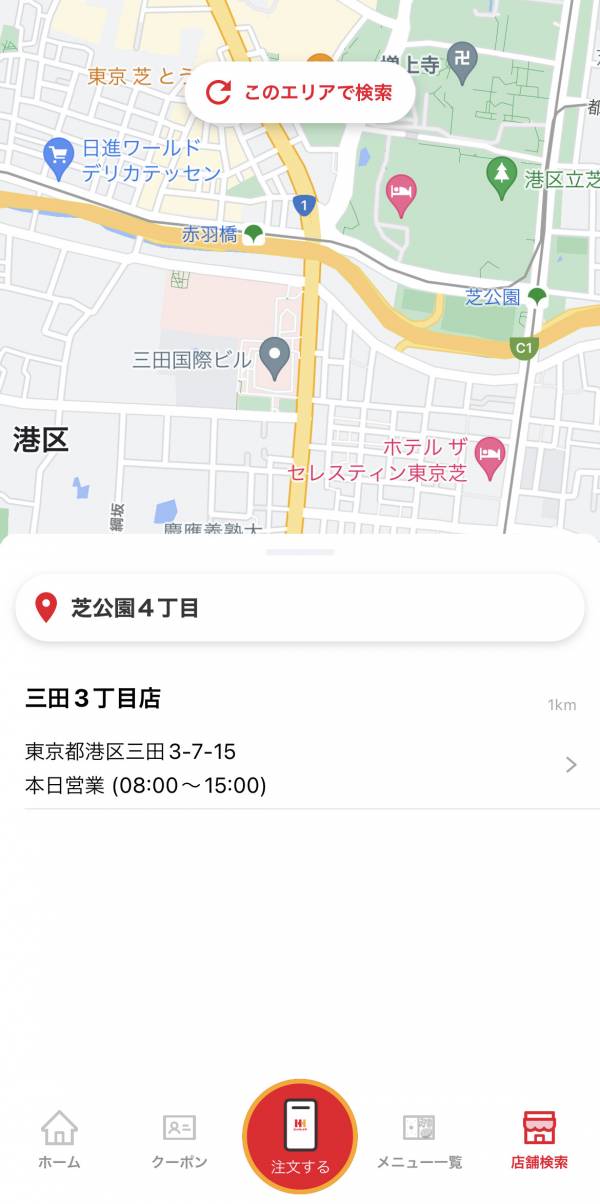Screen dimensions: 600x1204
Task: Select the ホテル ザ セレスティン東京芝 marker
Action: pyautogui.click(x=489, y=453)
